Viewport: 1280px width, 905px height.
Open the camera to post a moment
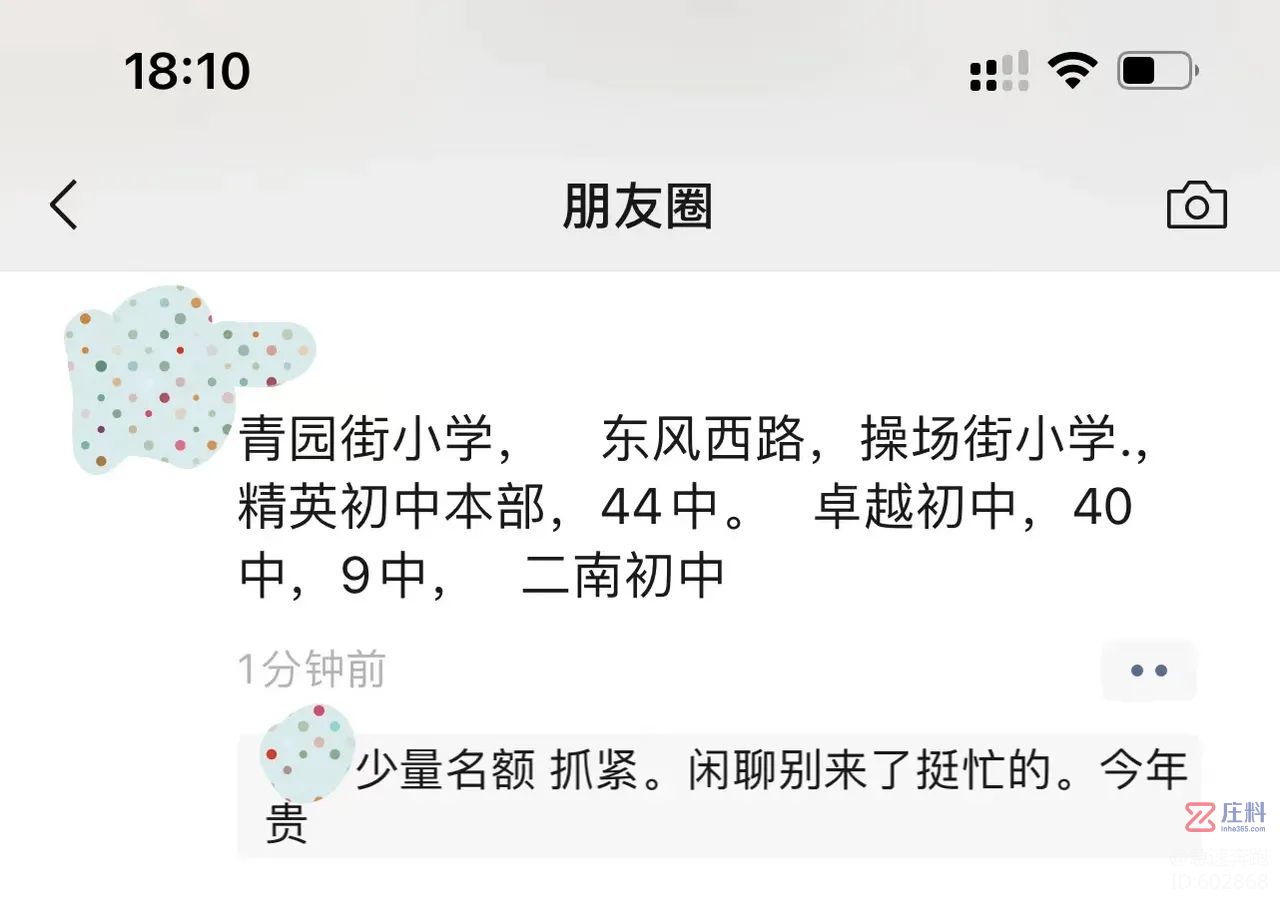click(1196, 206)
